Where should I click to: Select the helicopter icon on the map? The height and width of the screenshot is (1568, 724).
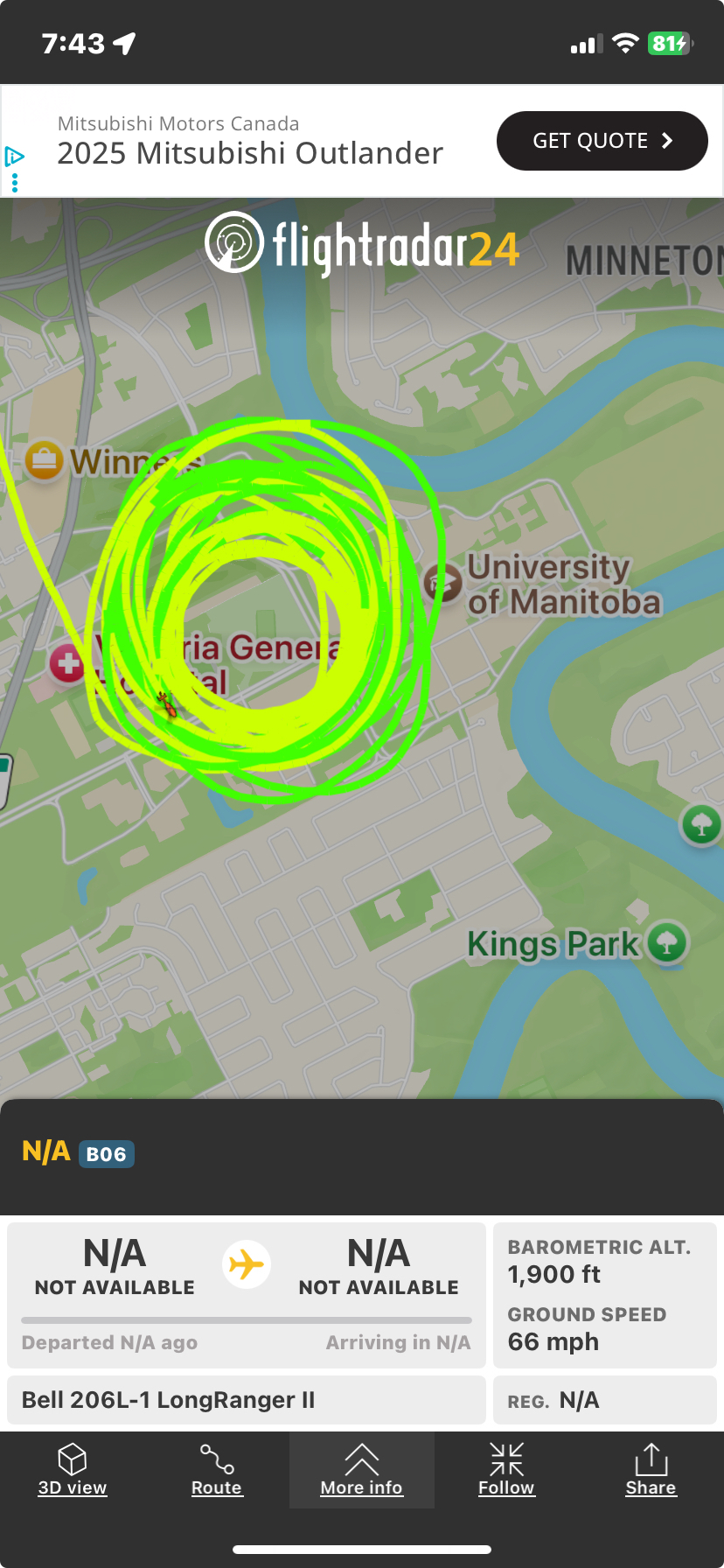point(166,703)
